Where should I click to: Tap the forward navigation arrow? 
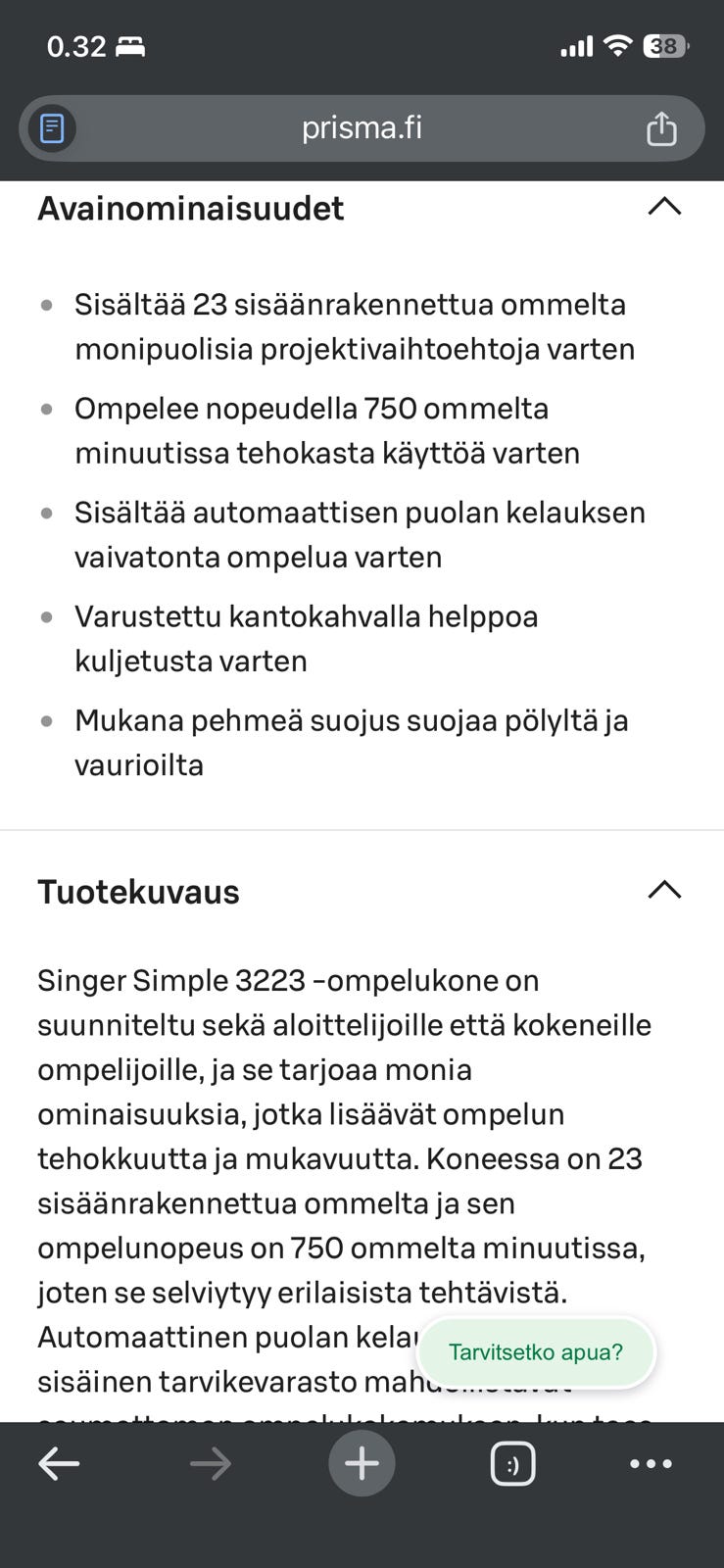click(x=210, y=1463)
